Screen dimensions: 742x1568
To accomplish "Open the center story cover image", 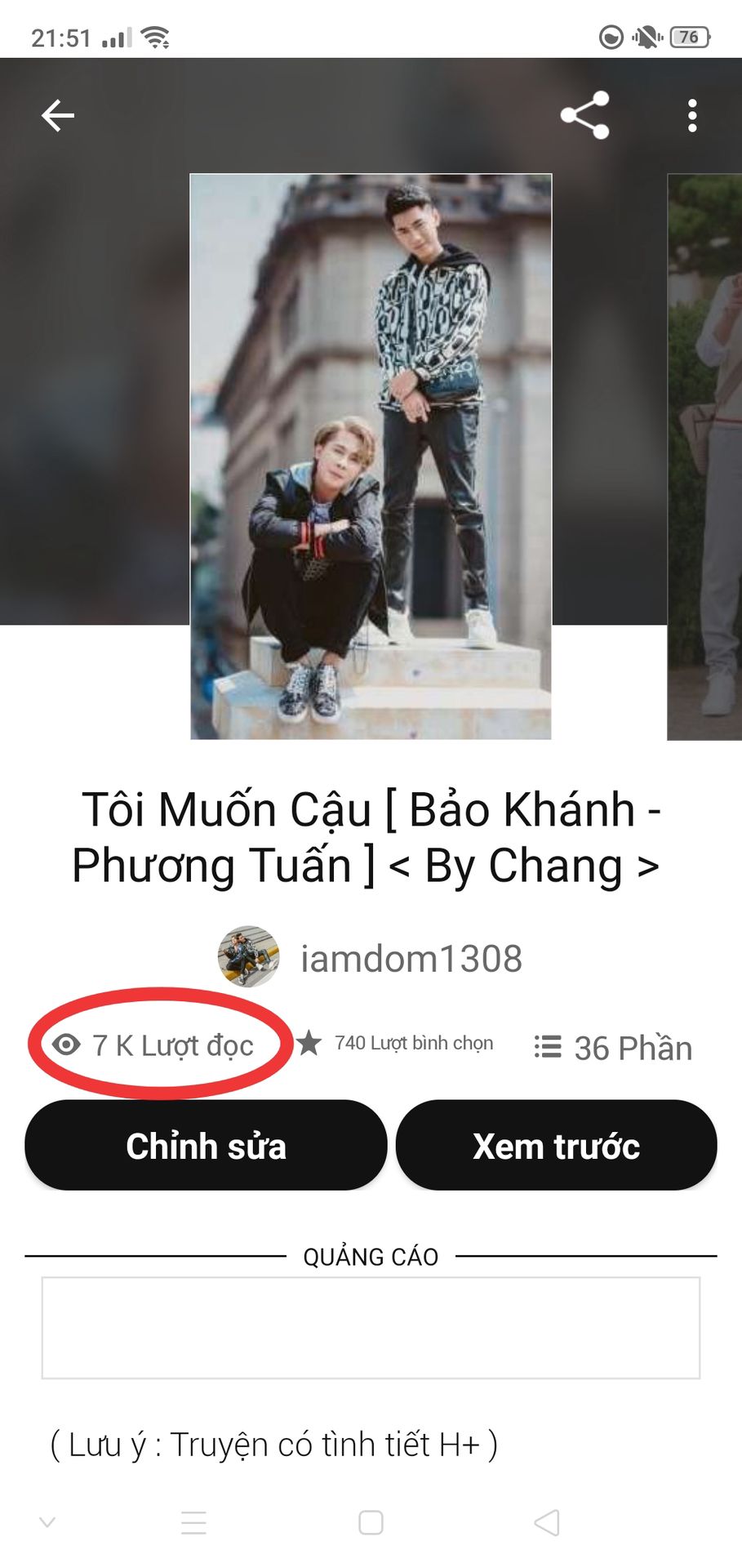I will 371,457.
